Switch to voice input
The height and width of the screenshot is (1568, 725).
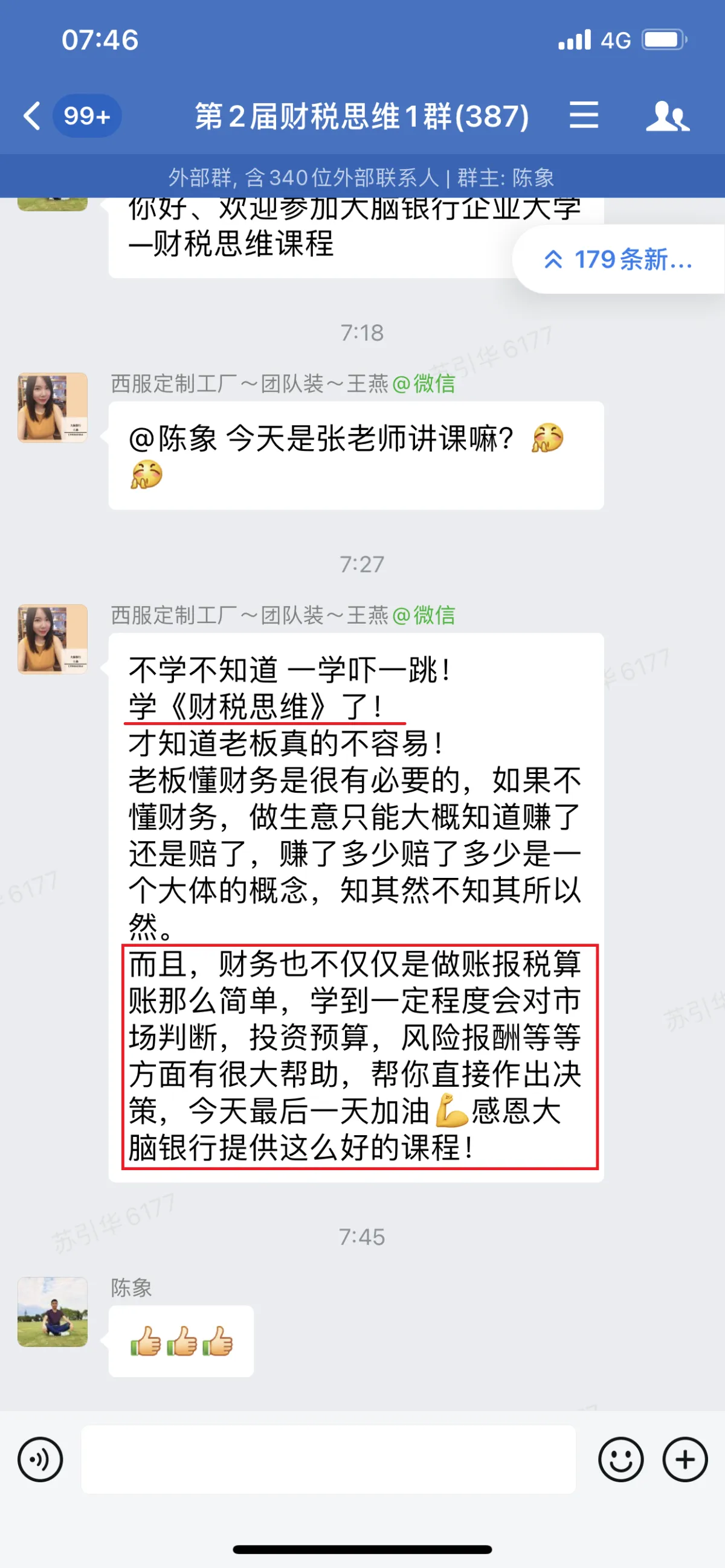(x=40, y=1459)
